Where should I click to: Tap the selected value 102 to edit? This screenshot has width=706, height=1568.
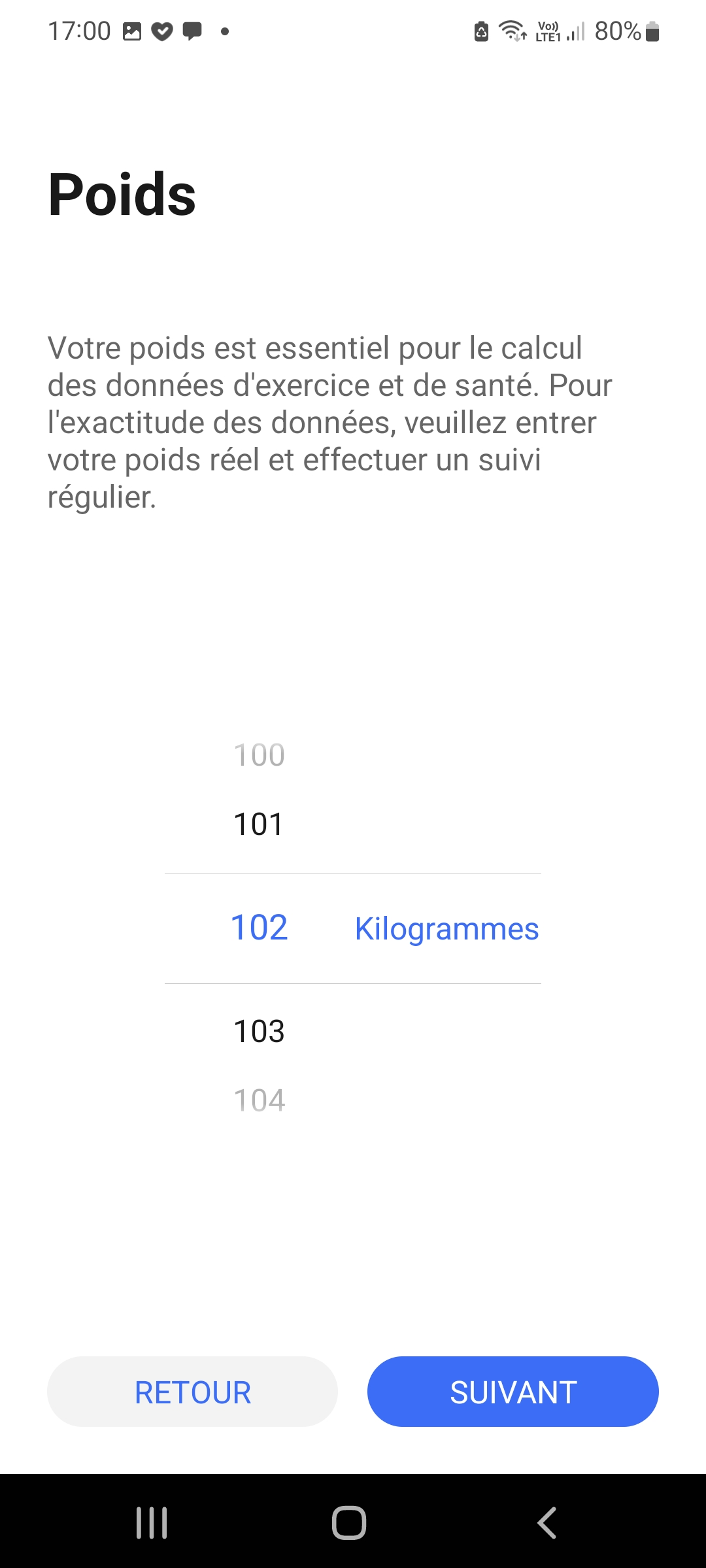click(x=259, y=928)
